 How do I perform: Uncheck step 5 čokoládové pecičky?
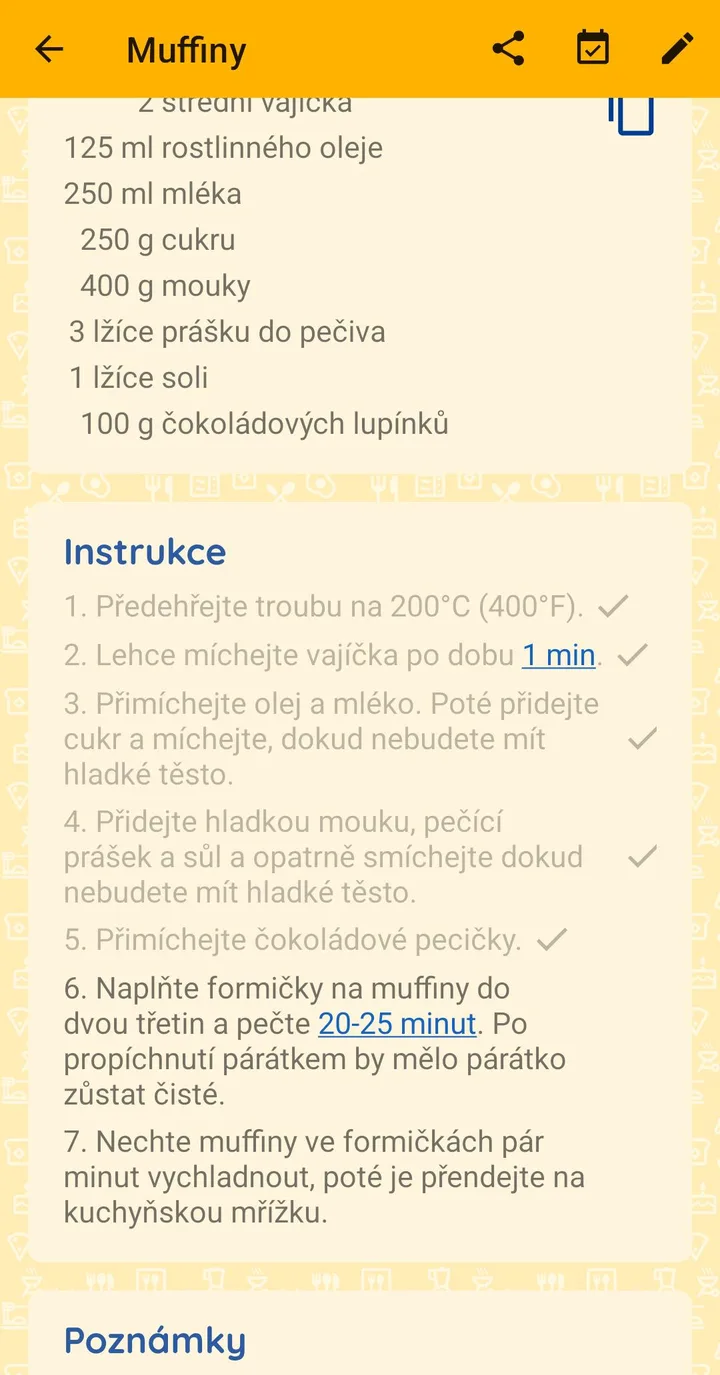(x=316, y=940)
